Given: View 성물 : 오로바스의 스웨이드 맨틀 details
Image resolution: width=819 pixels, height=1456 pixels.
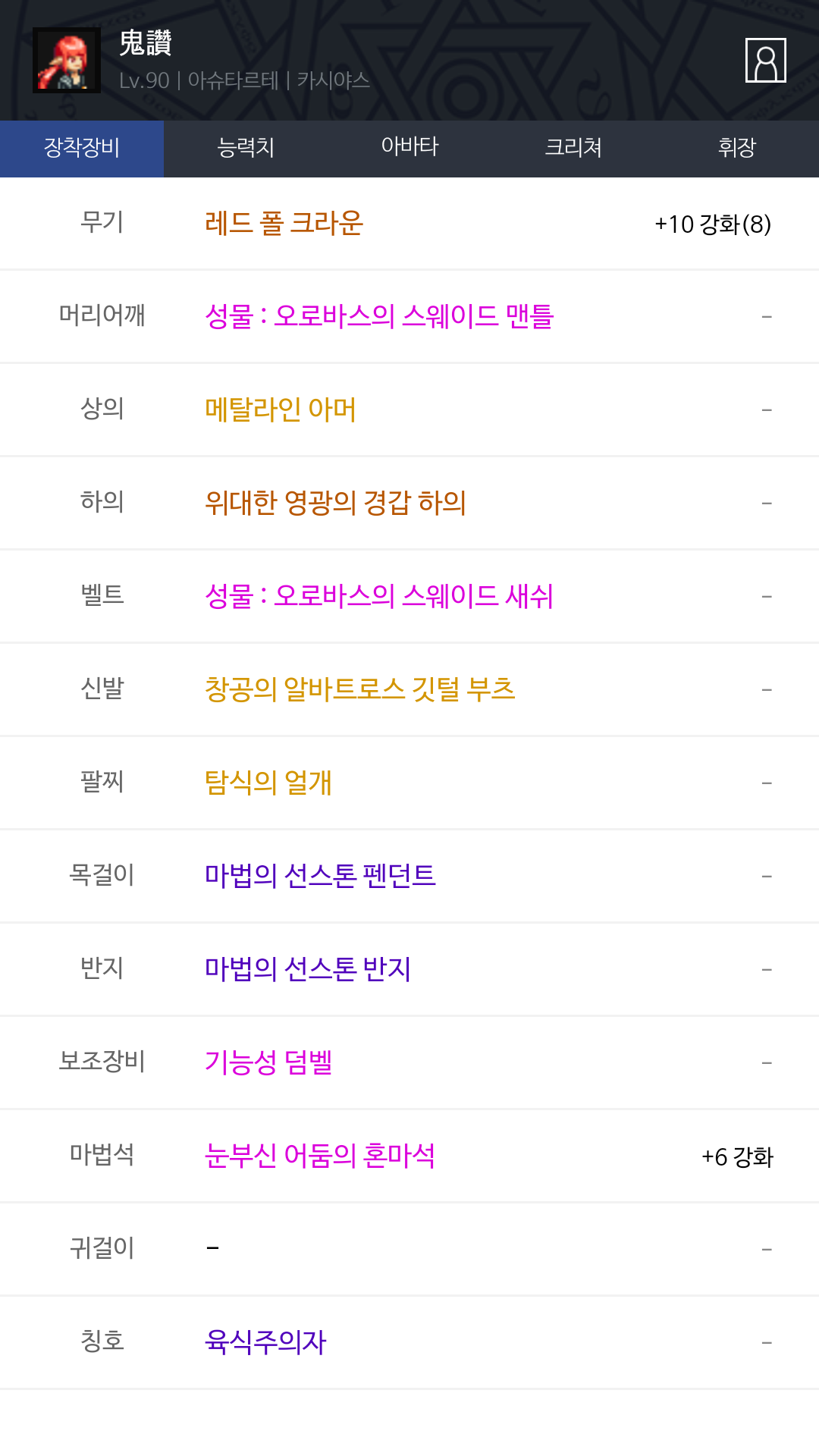Looking at the screenshot, I should [409, 317].
